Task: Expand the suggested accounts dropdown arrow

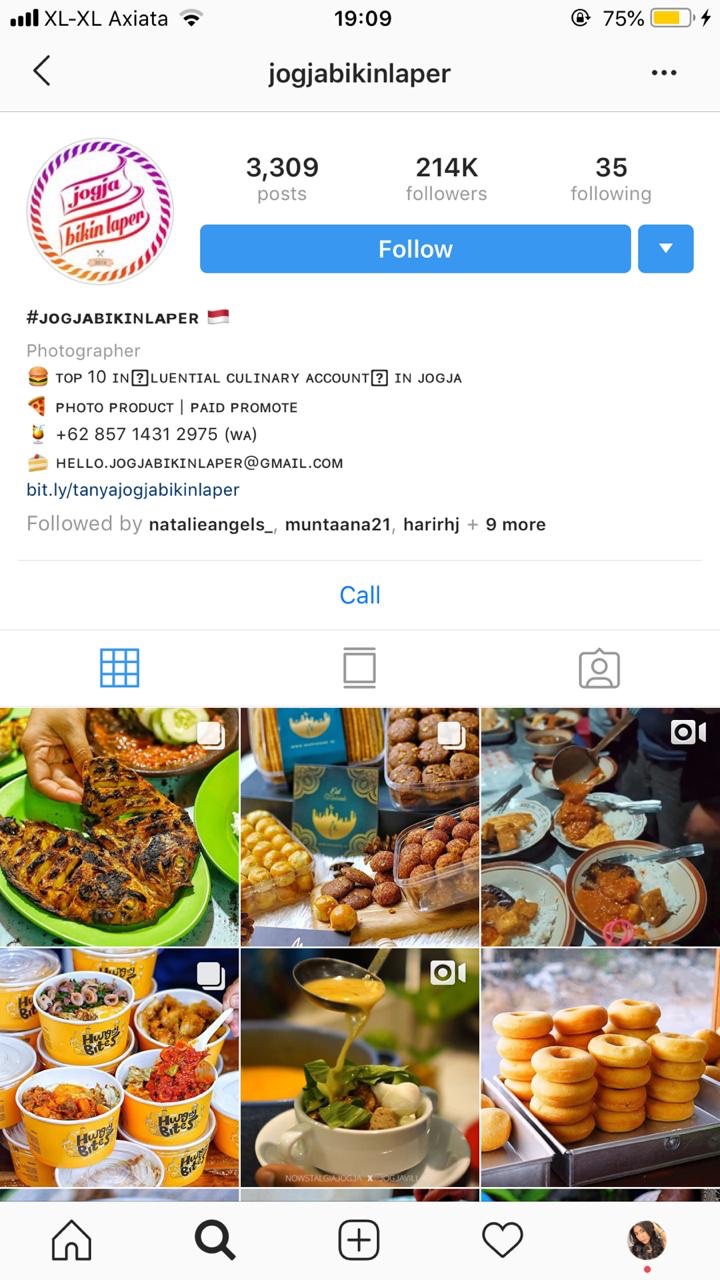Action: (665, 249)
